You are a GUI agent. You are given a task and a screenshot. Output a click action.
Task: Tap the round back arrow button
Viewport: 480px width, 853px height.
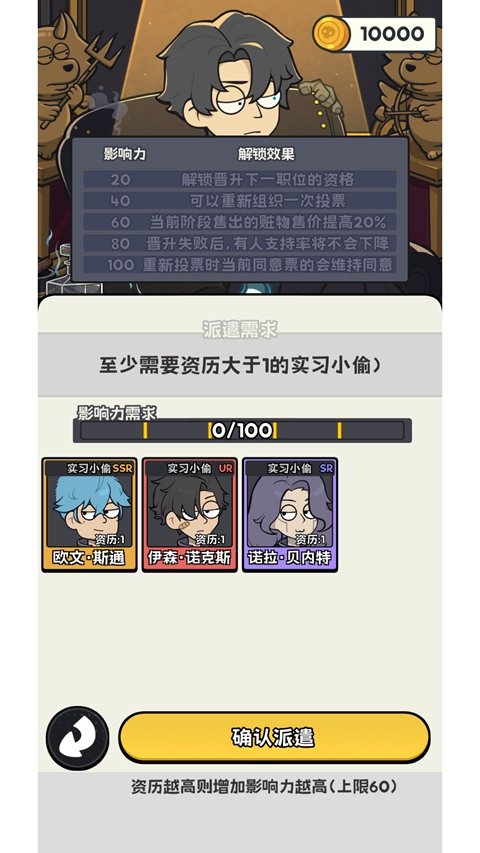[77, 738]
